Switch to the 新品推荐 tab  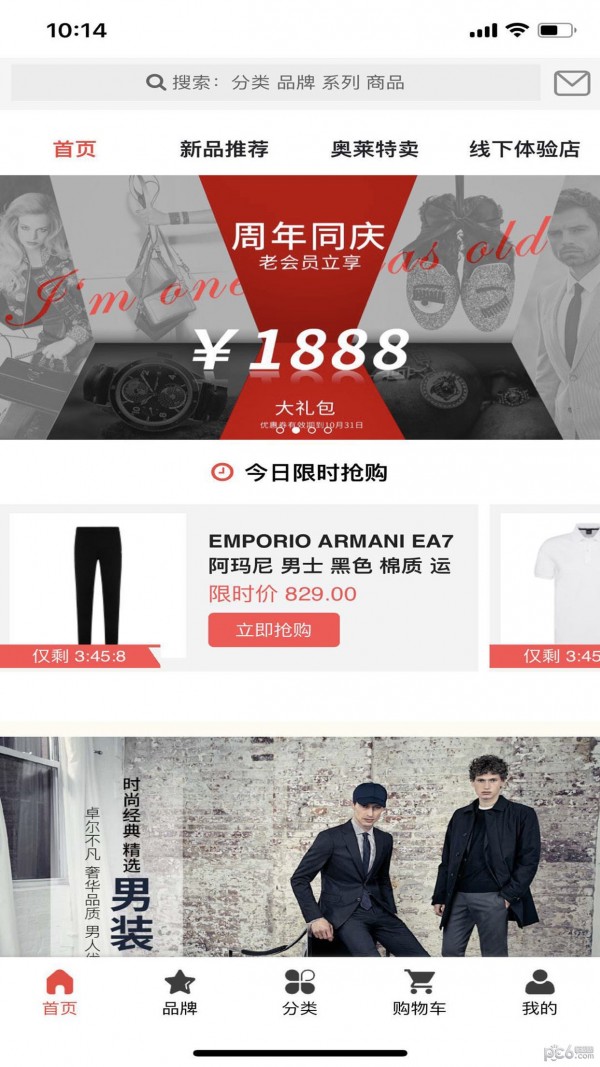click(224, 149)
